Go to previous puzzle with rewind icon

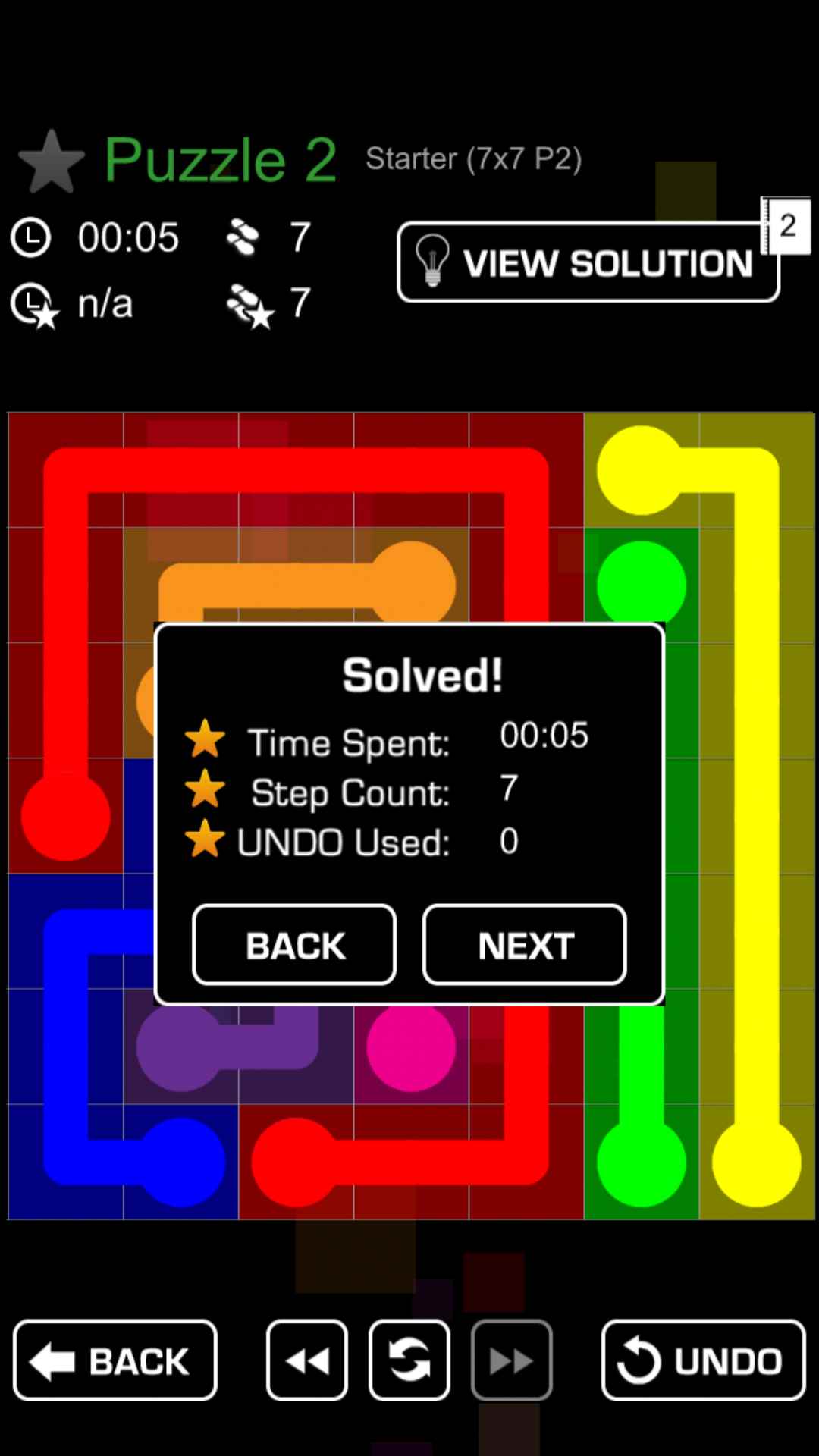(x=307, y=1360)
